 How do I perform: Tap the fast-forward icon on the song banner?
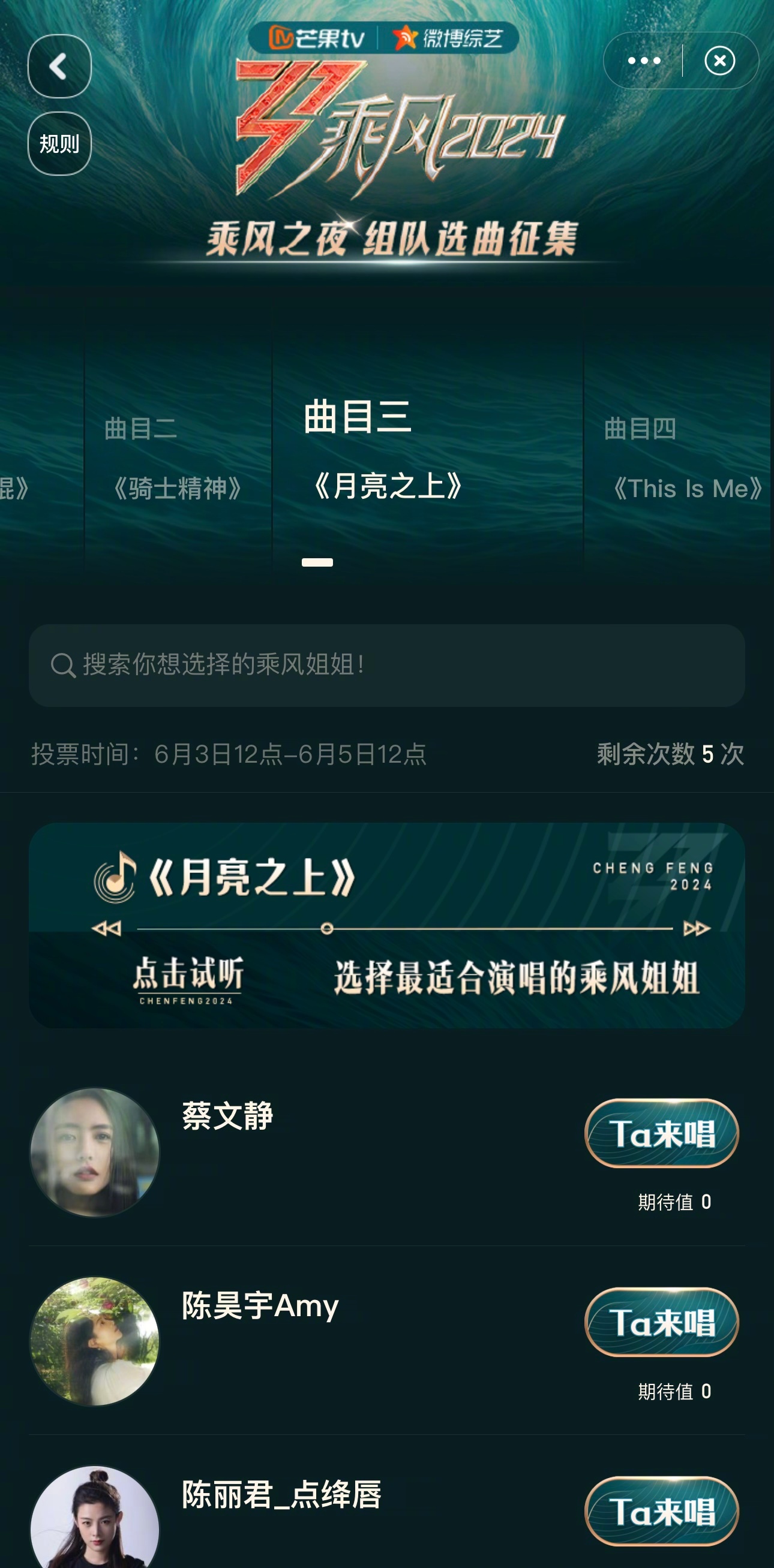point(697,928)
